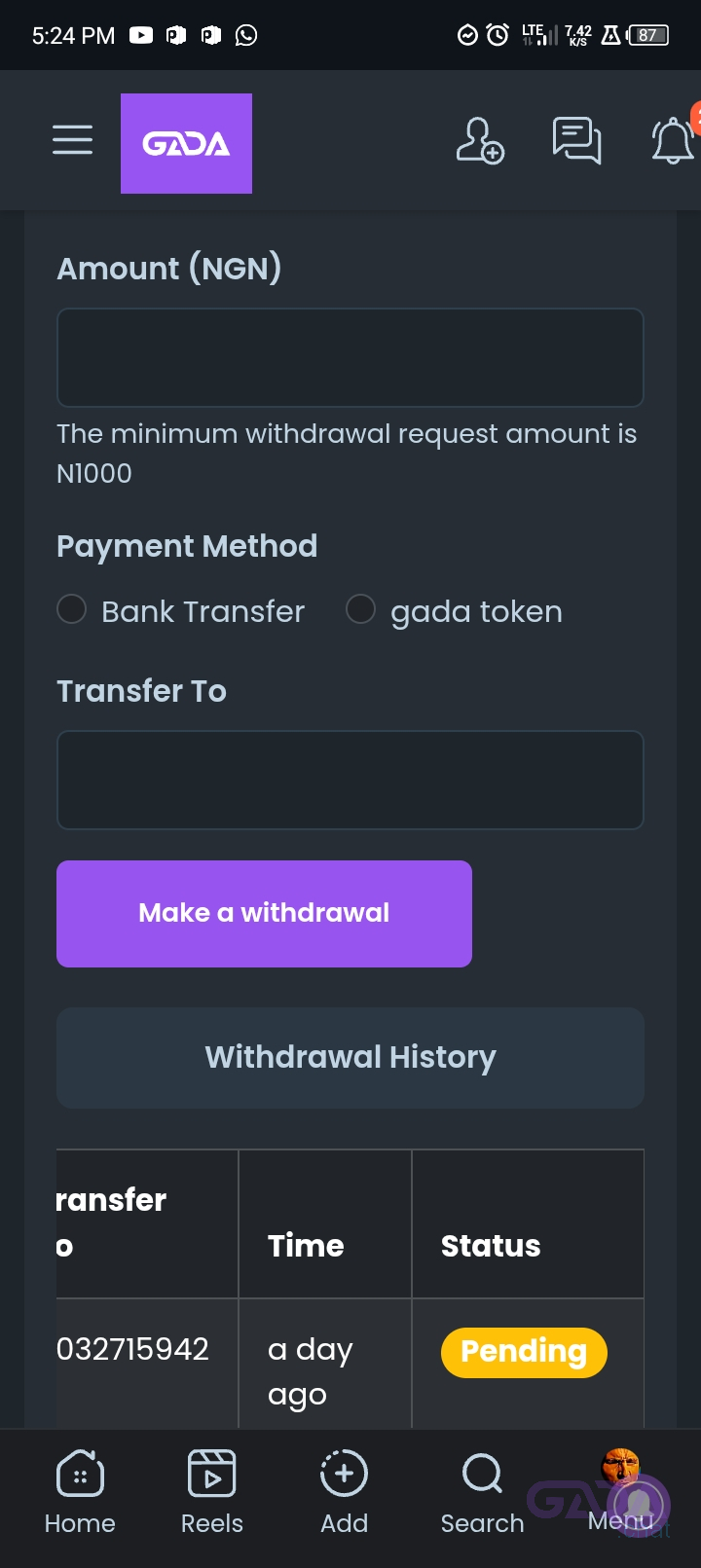Open the messages chat icon
The image size is (701, 1568).
[576, 140]
